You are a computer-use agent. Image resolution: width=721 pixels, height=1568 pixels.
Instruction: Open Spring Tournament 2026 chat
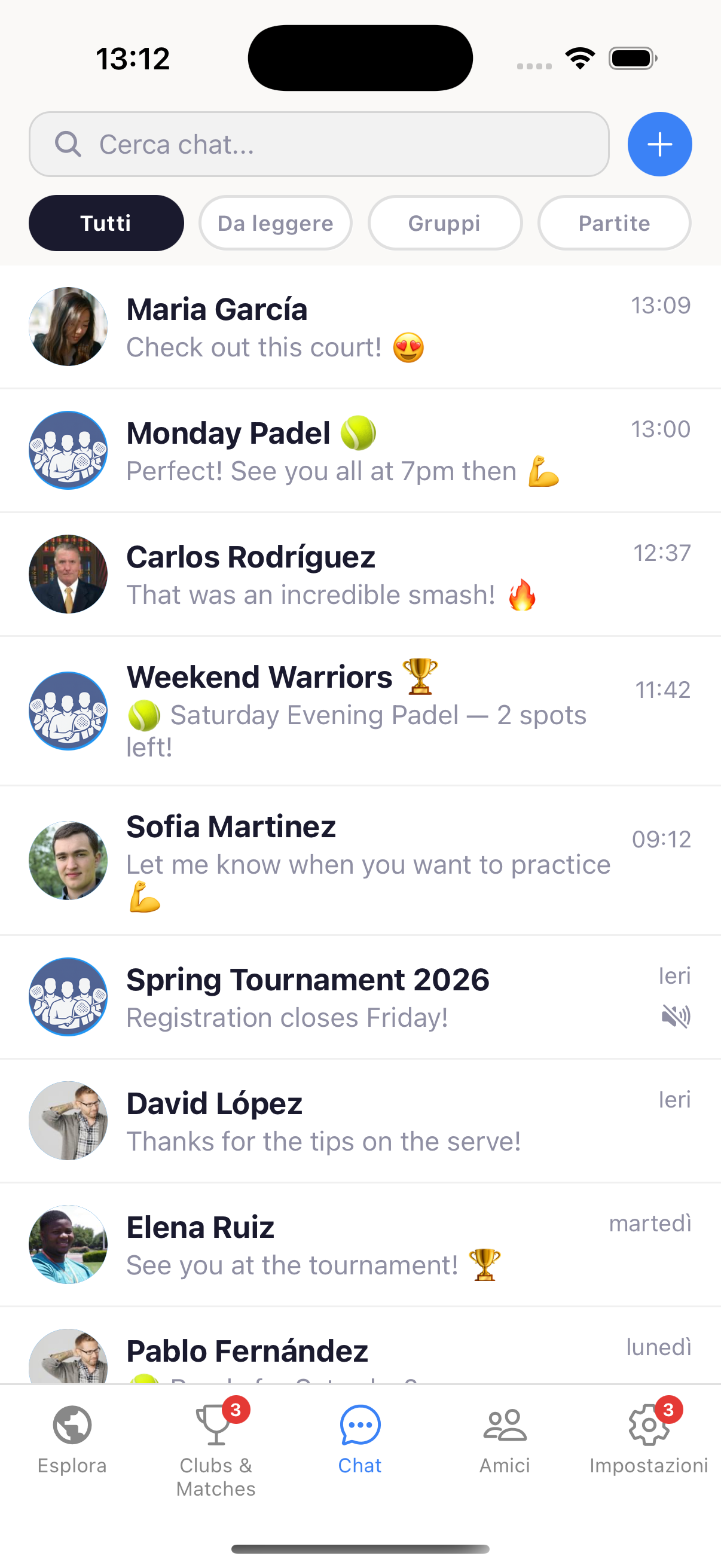pos(360,997)
